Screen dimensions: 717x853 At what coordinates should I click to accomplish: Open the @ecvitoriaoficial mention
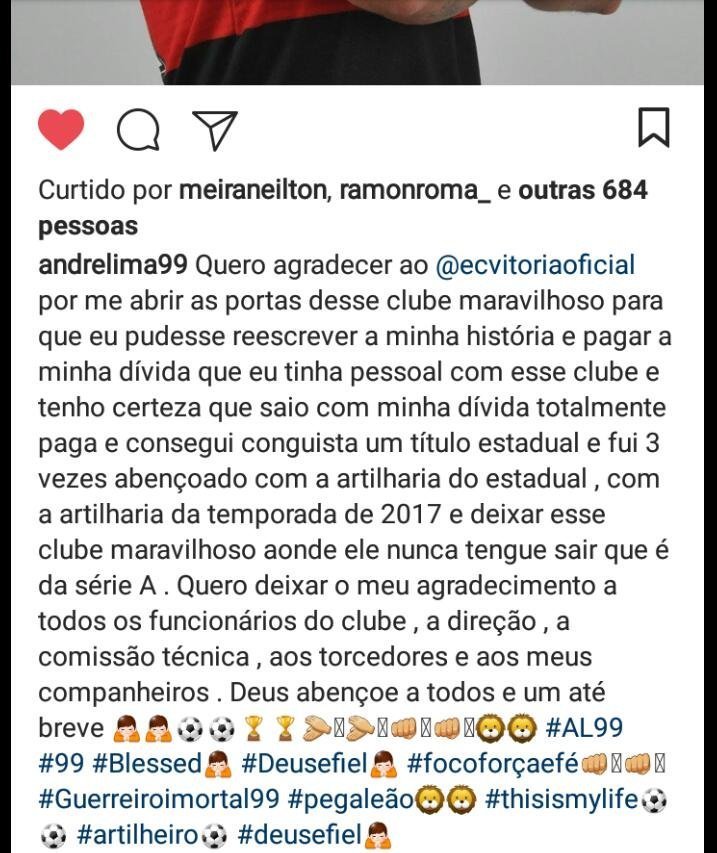tap(536, 266)
